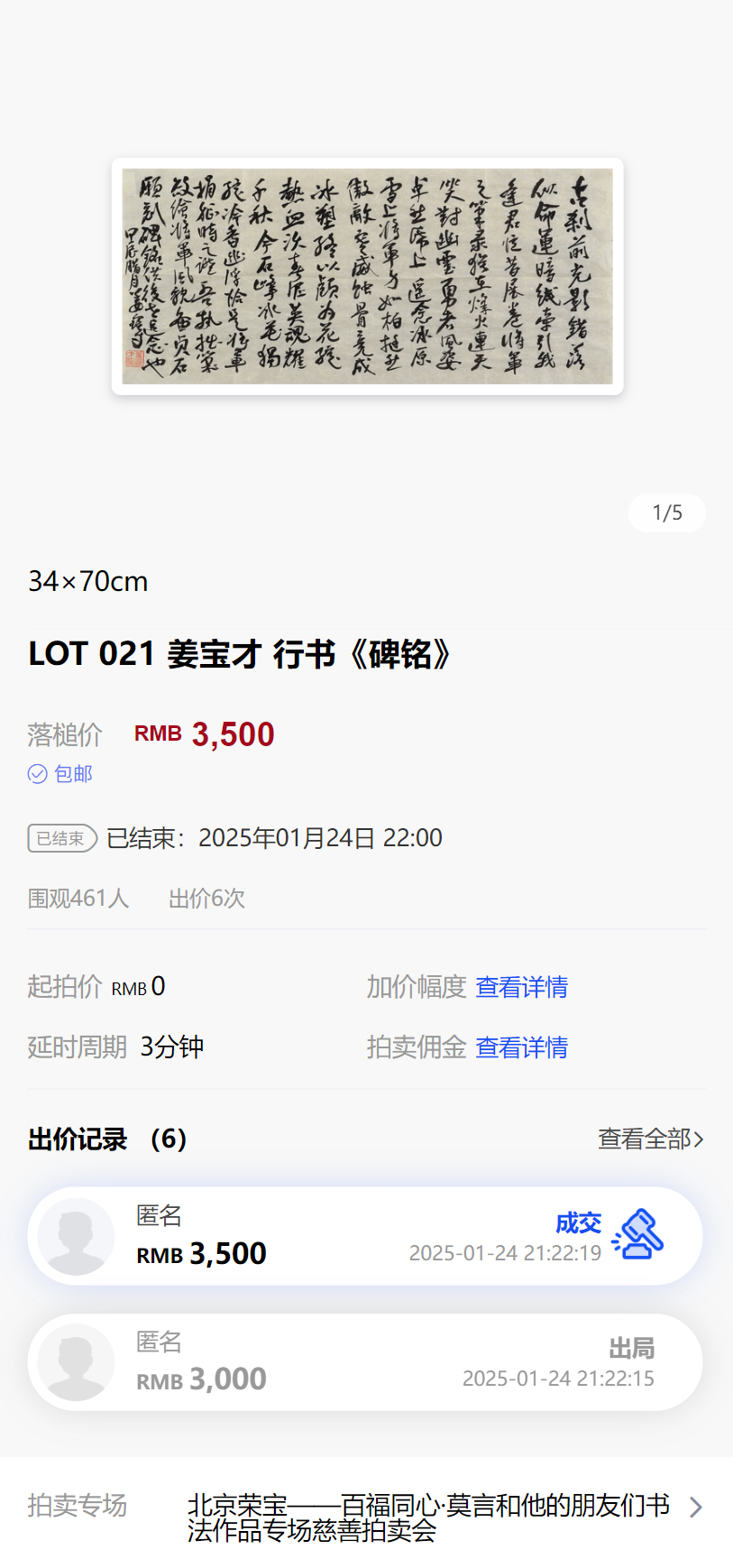Open the outbid RMB 3,000 bid record
733x1568 pixels.
[365, 1361]
